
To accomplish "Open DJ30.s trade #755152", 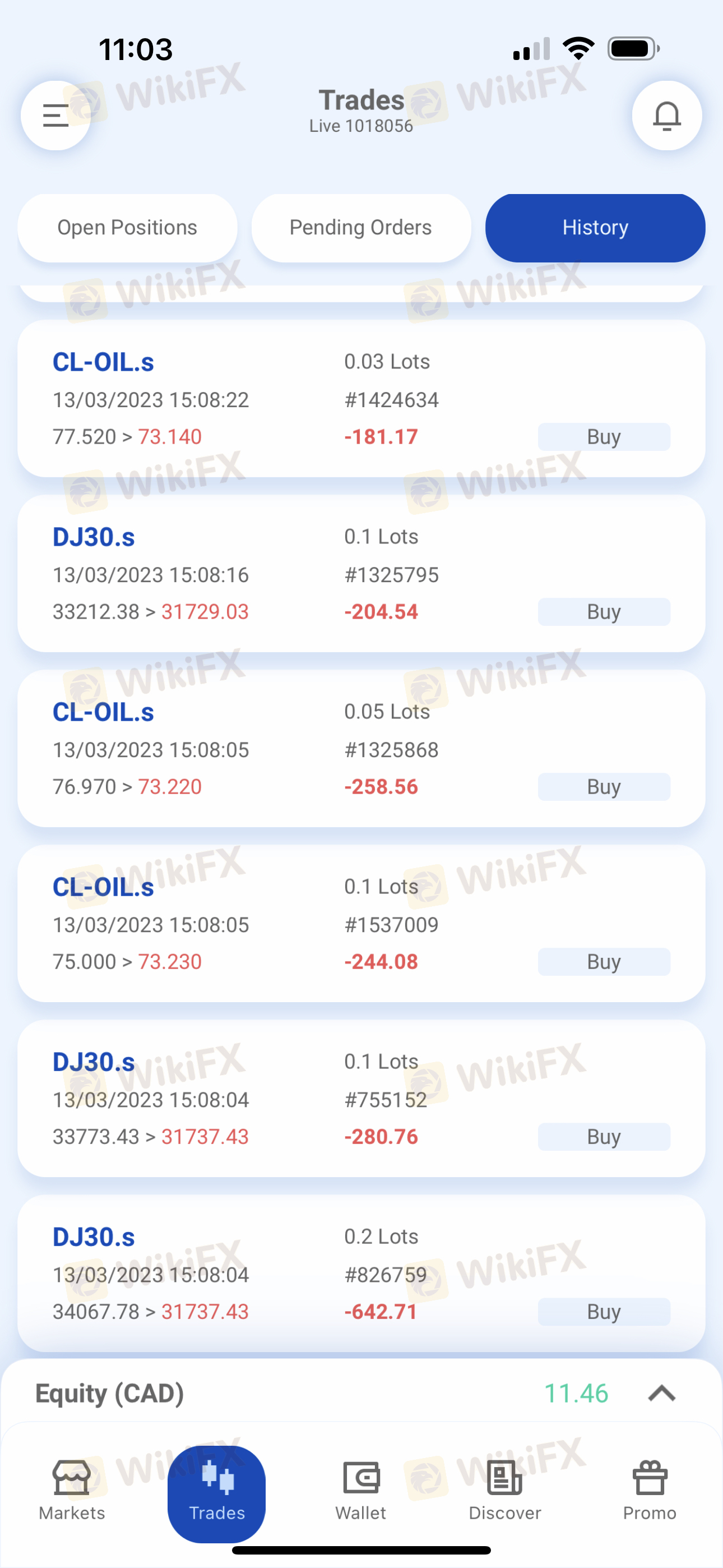I will pyautogui.click(x=361, y=1099).
